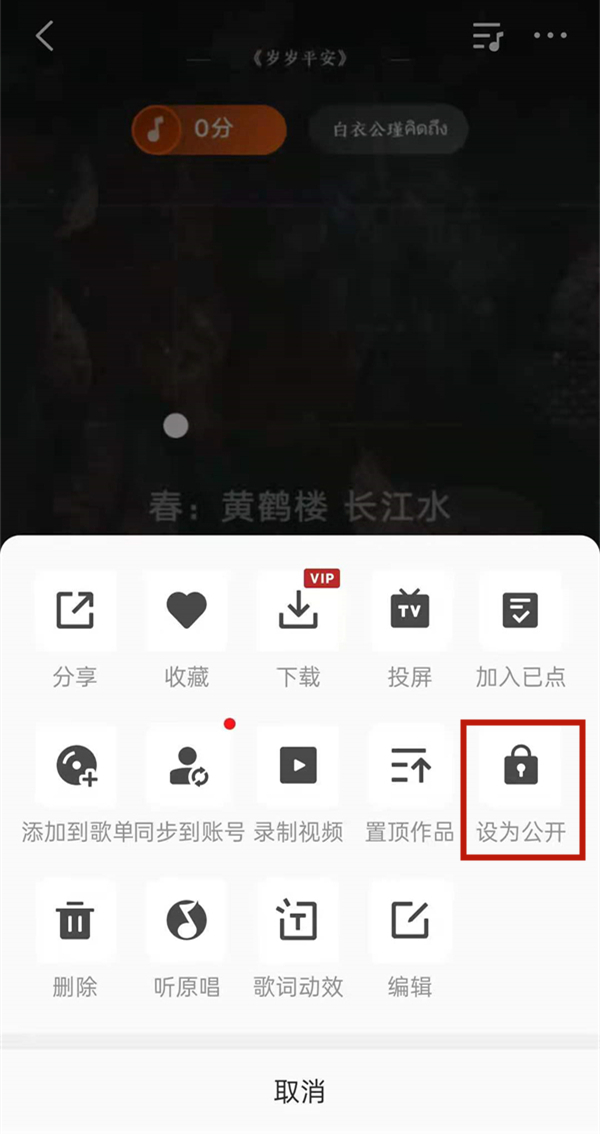Go back with the top-left arrow

(44, 36)
